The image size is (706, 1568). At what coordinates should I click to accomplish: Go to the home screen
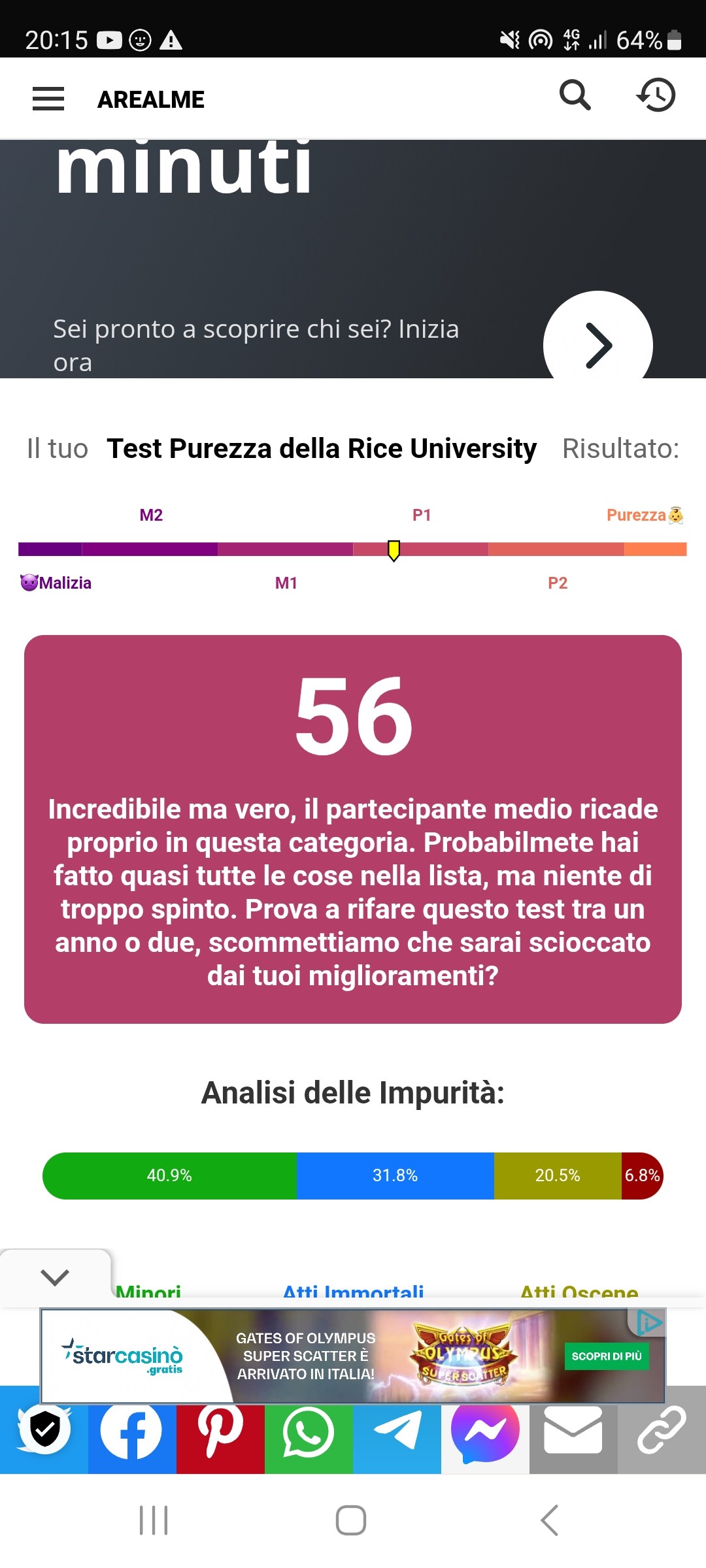(351, 1520)
